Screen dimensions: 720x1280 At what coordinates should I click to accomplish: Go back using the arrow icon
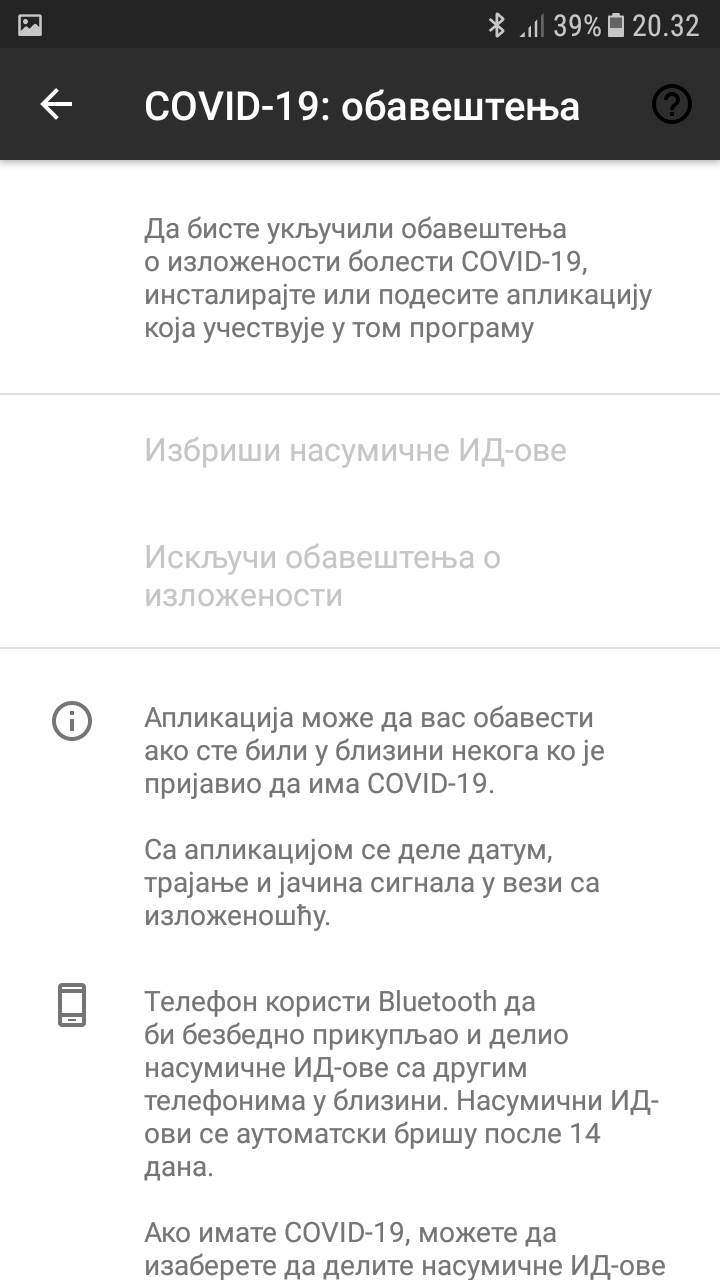click(x=56, y=104)
